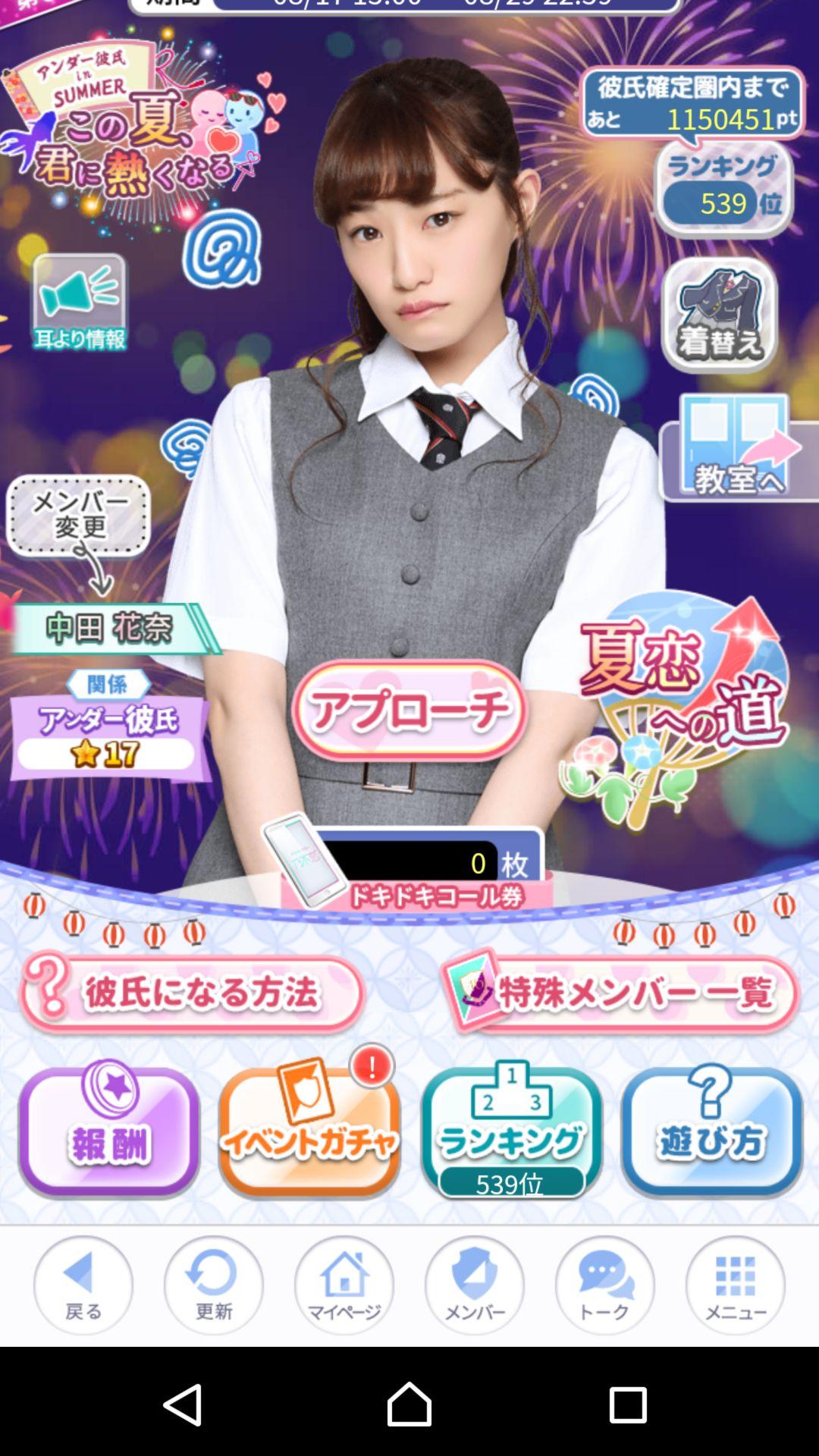This screenshot has width=819, height=1456.
Task: Tap the アプローチ button
Action: point(409,711)
